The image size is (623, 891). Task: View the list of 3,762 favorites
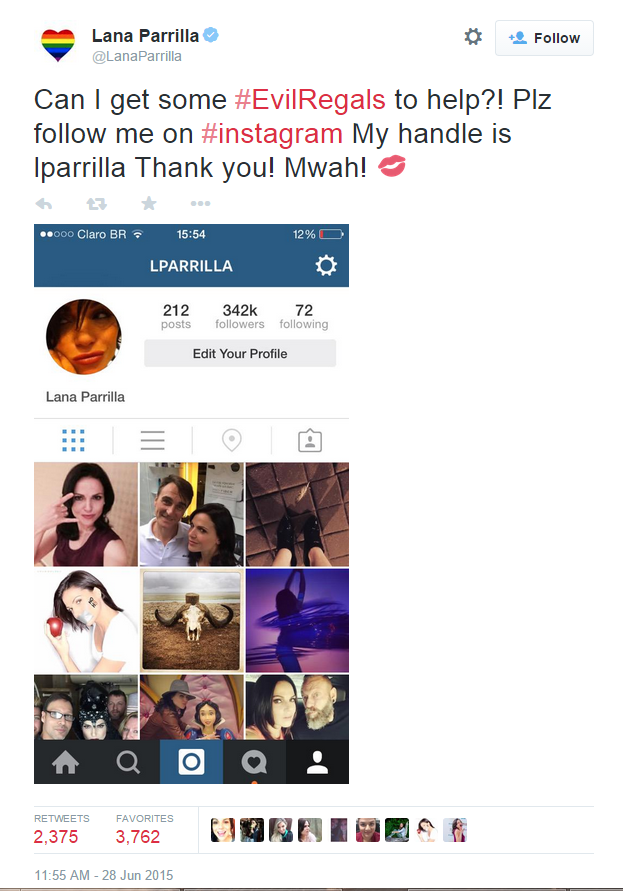138,836
